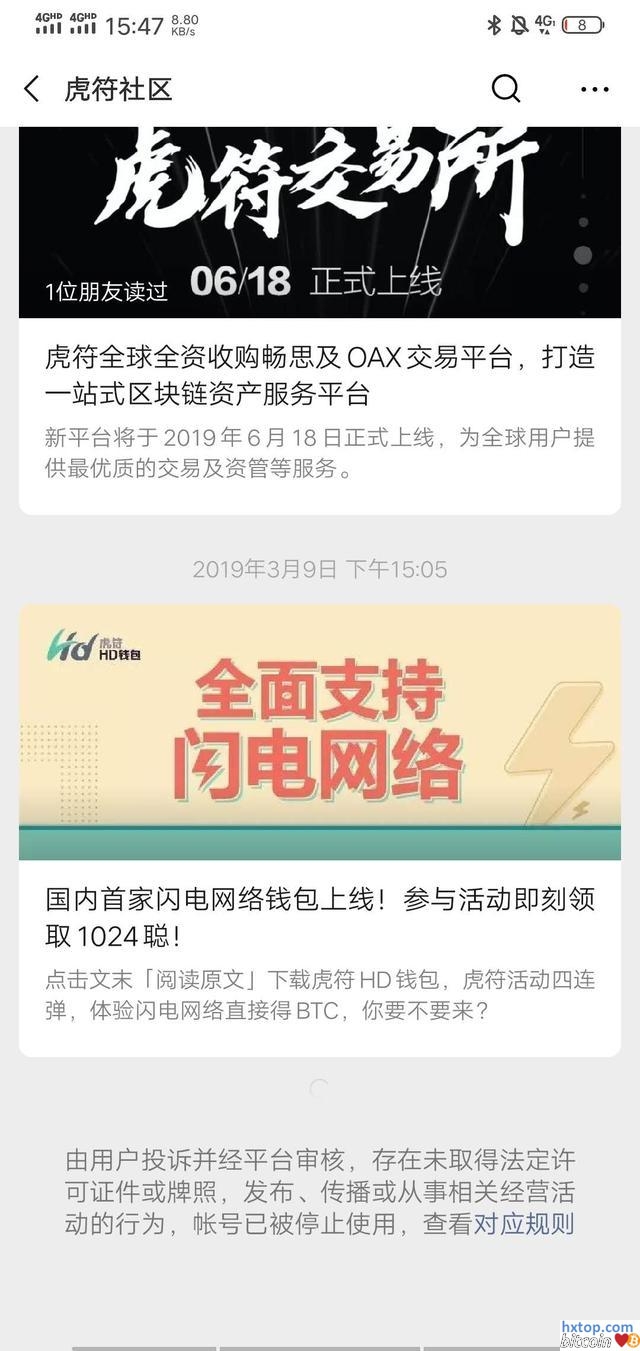Open the three-dot overflow menu
Screen dimensions: 640x1351
[594, 89]
